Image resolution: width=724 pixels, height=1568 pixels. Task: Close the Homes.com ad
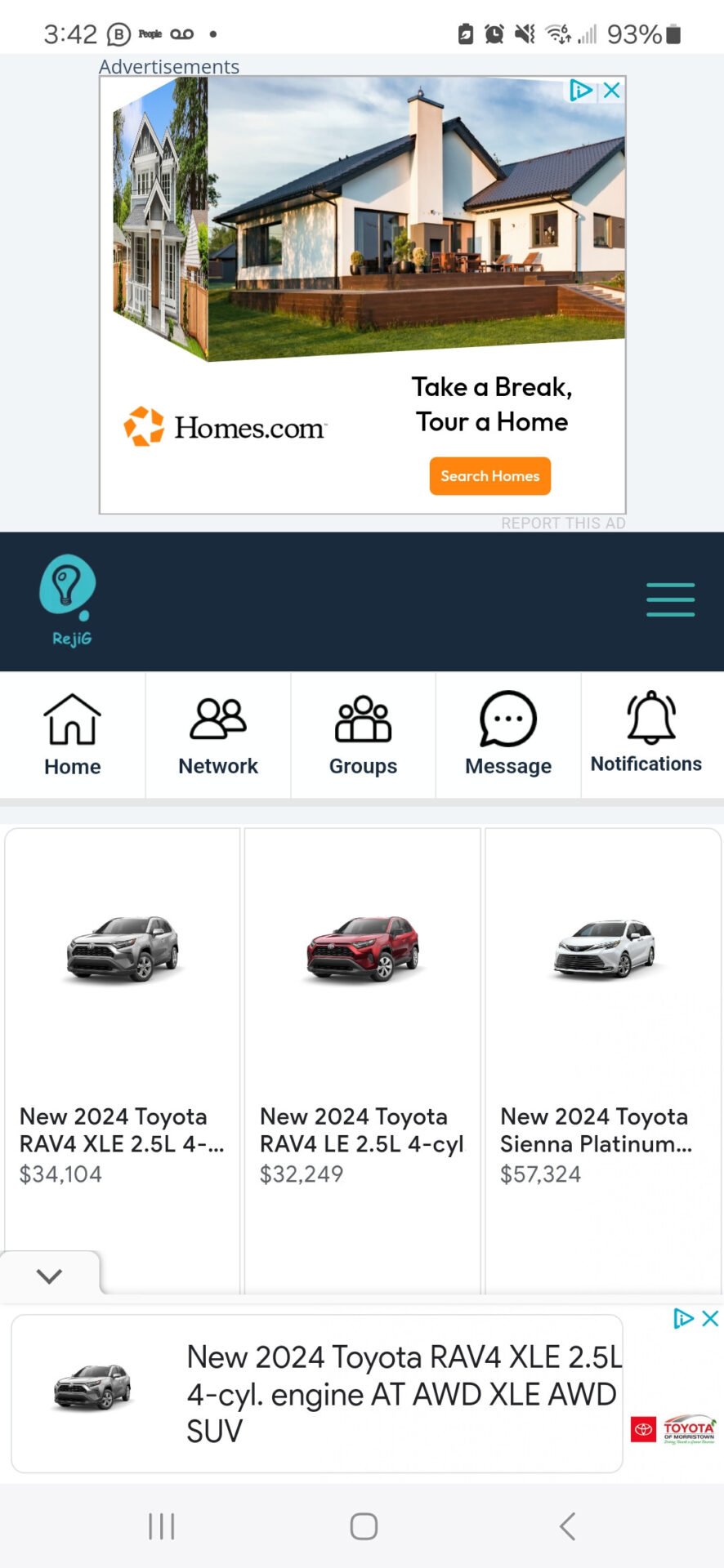(x=611, y=91)
